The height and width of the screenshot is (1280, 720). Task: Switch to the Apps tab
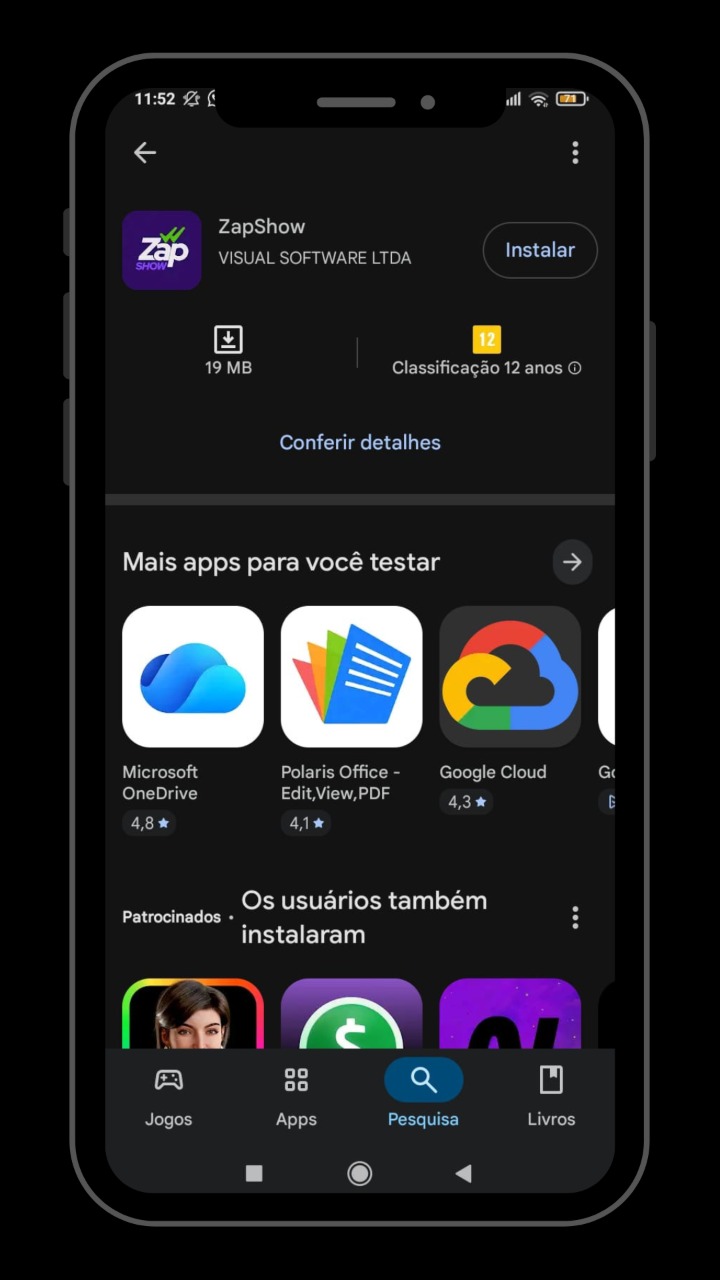(x=296, y=1095)
